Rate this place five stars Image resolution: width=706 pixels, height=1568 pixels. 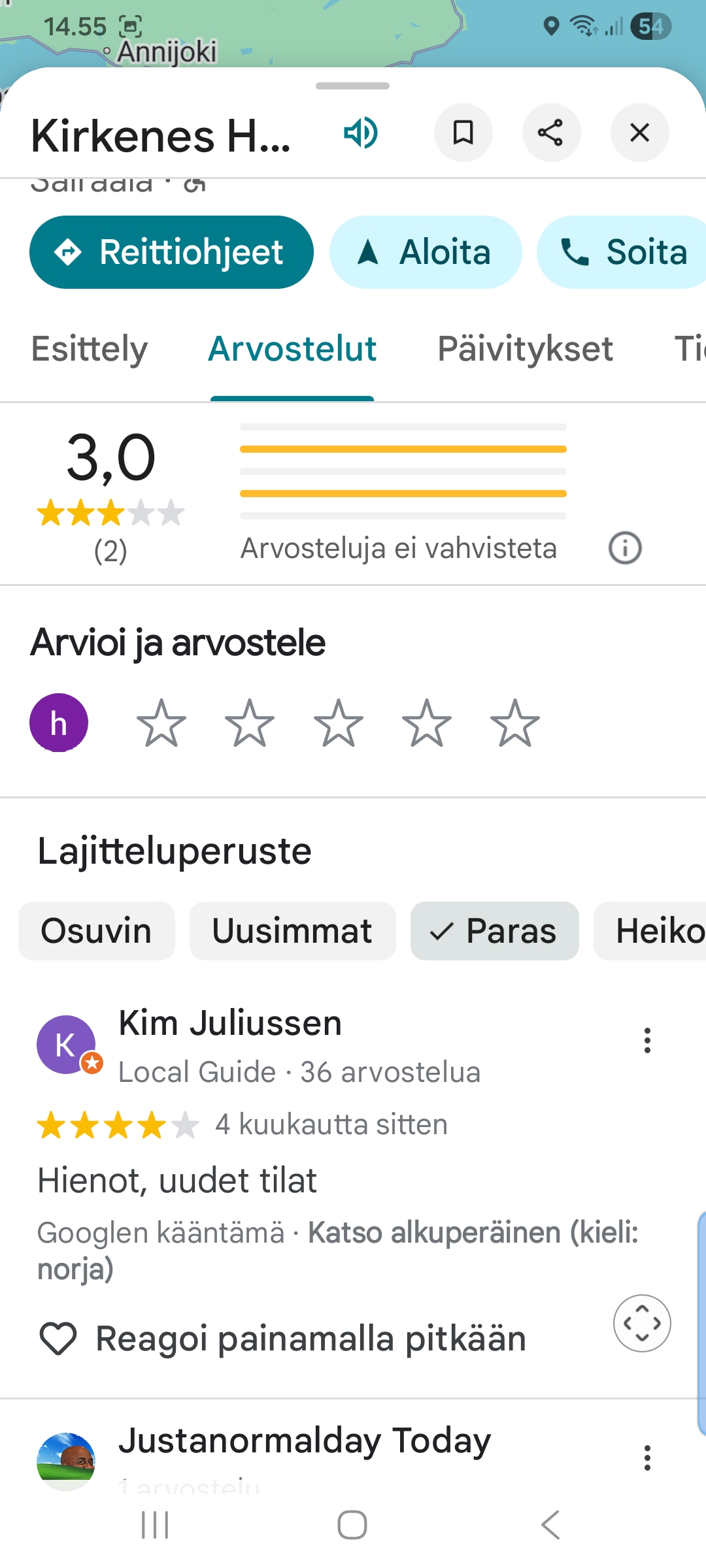click(515, 723)
